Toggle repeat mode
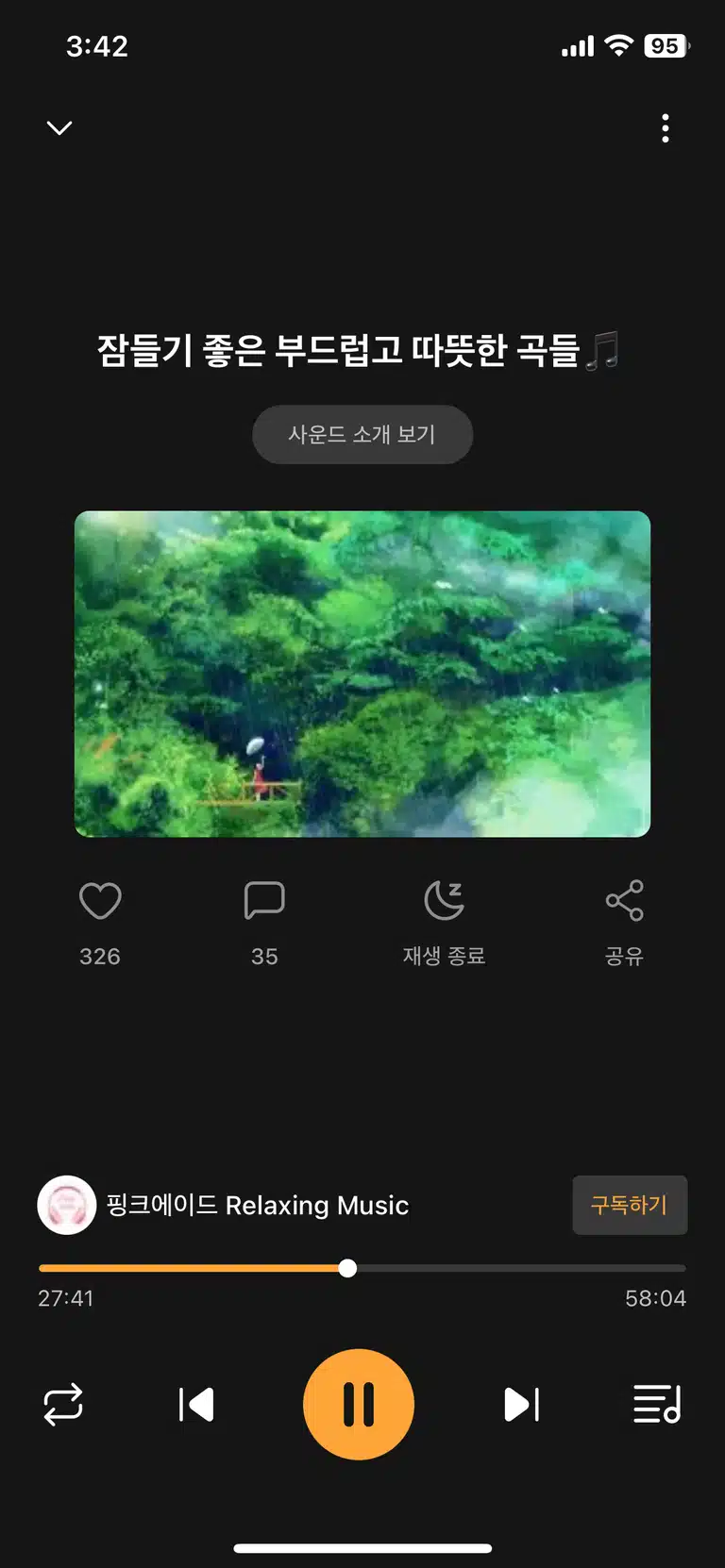The image size is (725, 1568). click(63, 1405)
